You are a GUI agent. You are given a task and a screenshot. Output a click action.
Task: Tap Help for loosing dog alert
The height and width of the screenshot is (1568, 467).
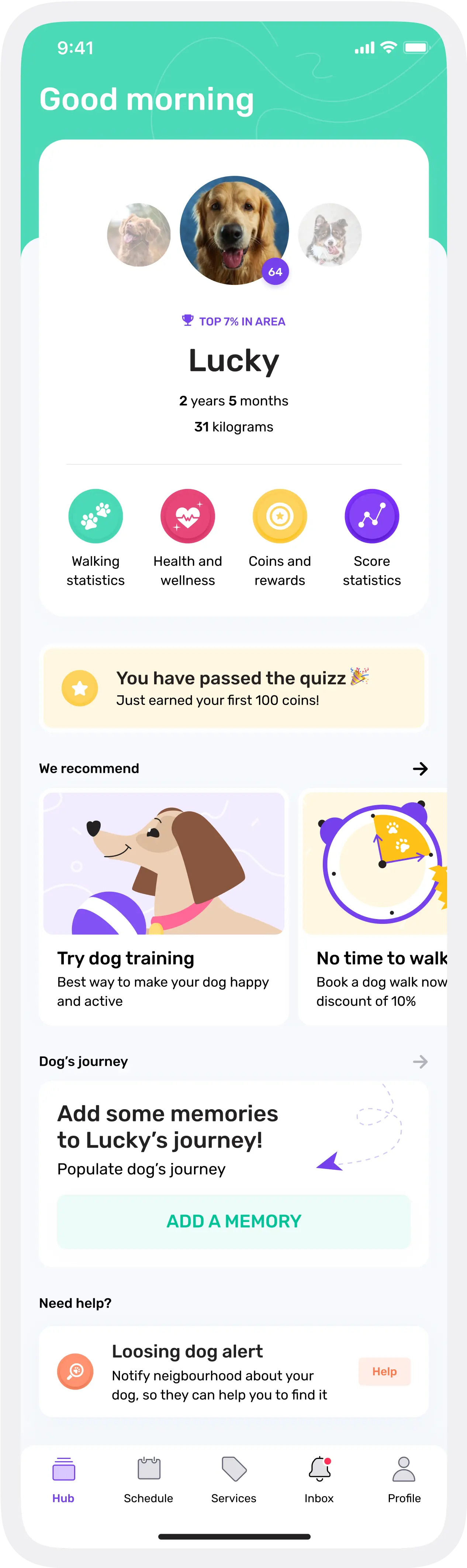click(x=384, y=1371)
